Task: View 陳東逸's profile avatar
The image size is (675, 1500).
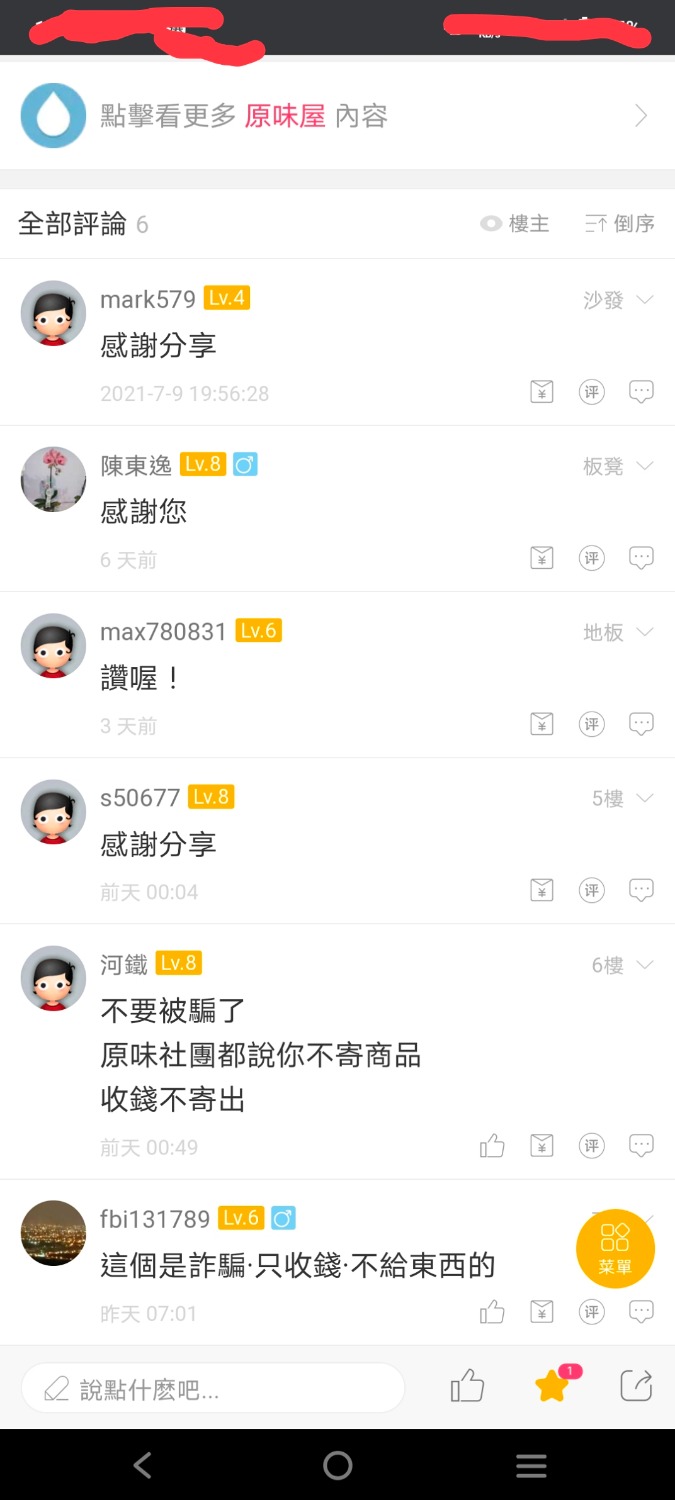Action: (53, 479)
